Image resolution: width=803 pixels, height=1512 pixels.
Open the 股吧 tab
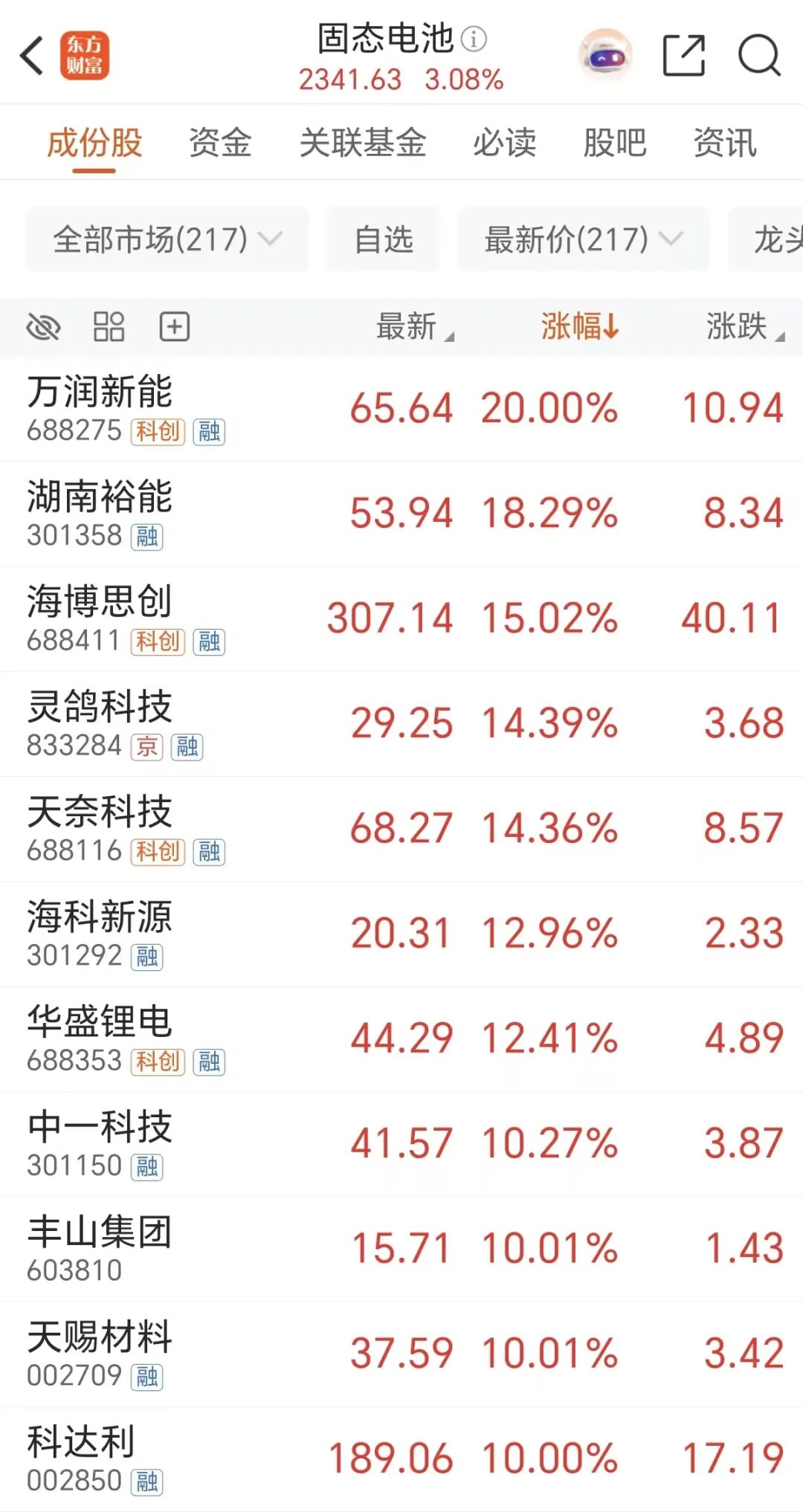[615, 142]
